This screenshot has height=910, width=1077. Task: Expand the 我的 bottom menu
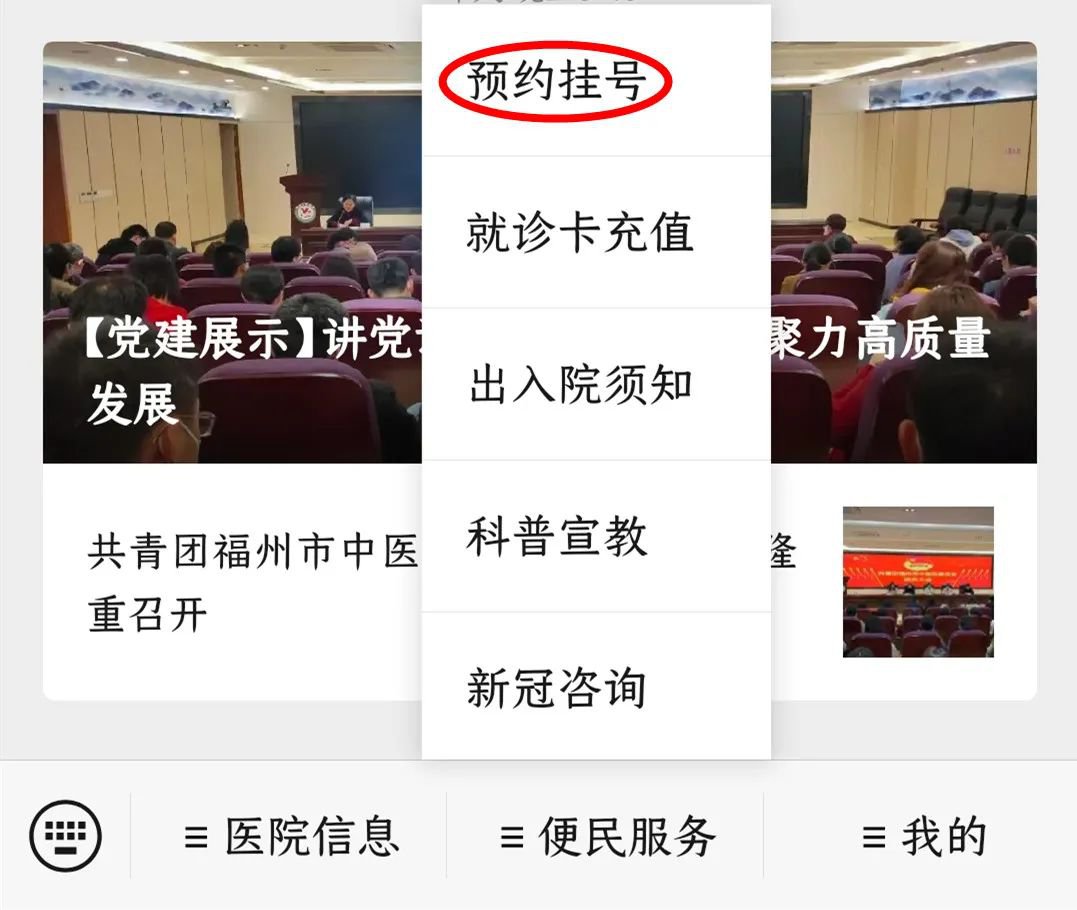pos(924,836)
